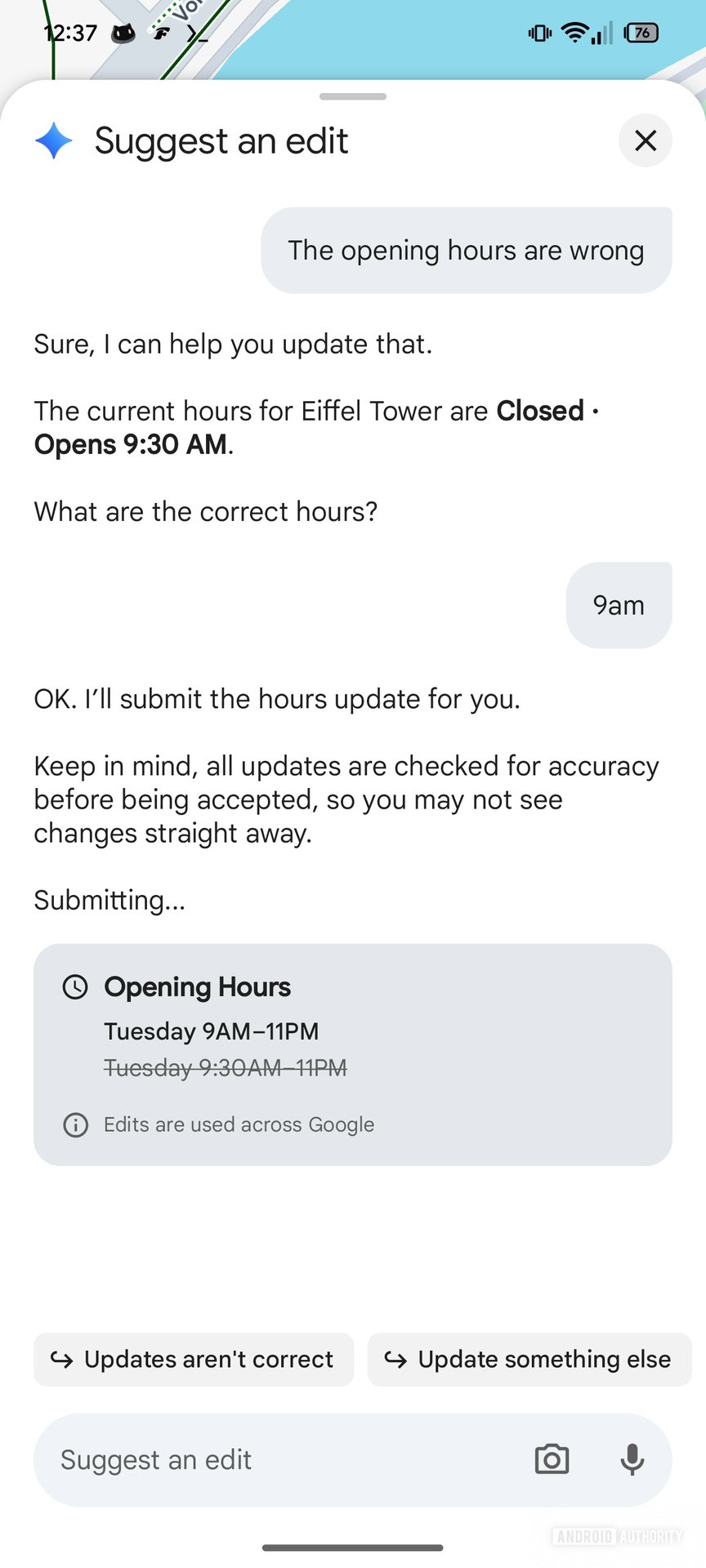
Task: Tap the clock time 12:37 in status bar
Action: point(71,32)
